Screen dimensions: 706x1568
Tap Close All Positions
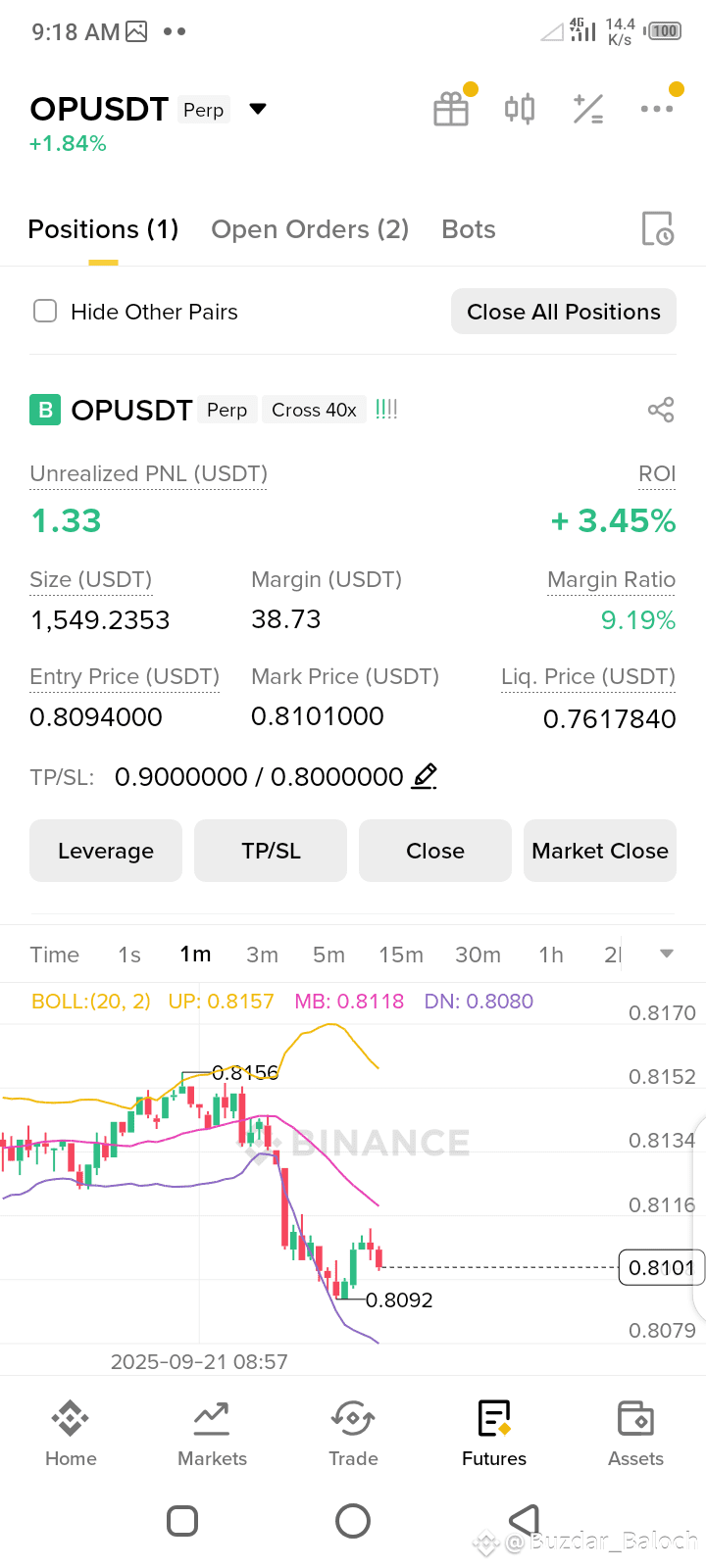point(564,312)
